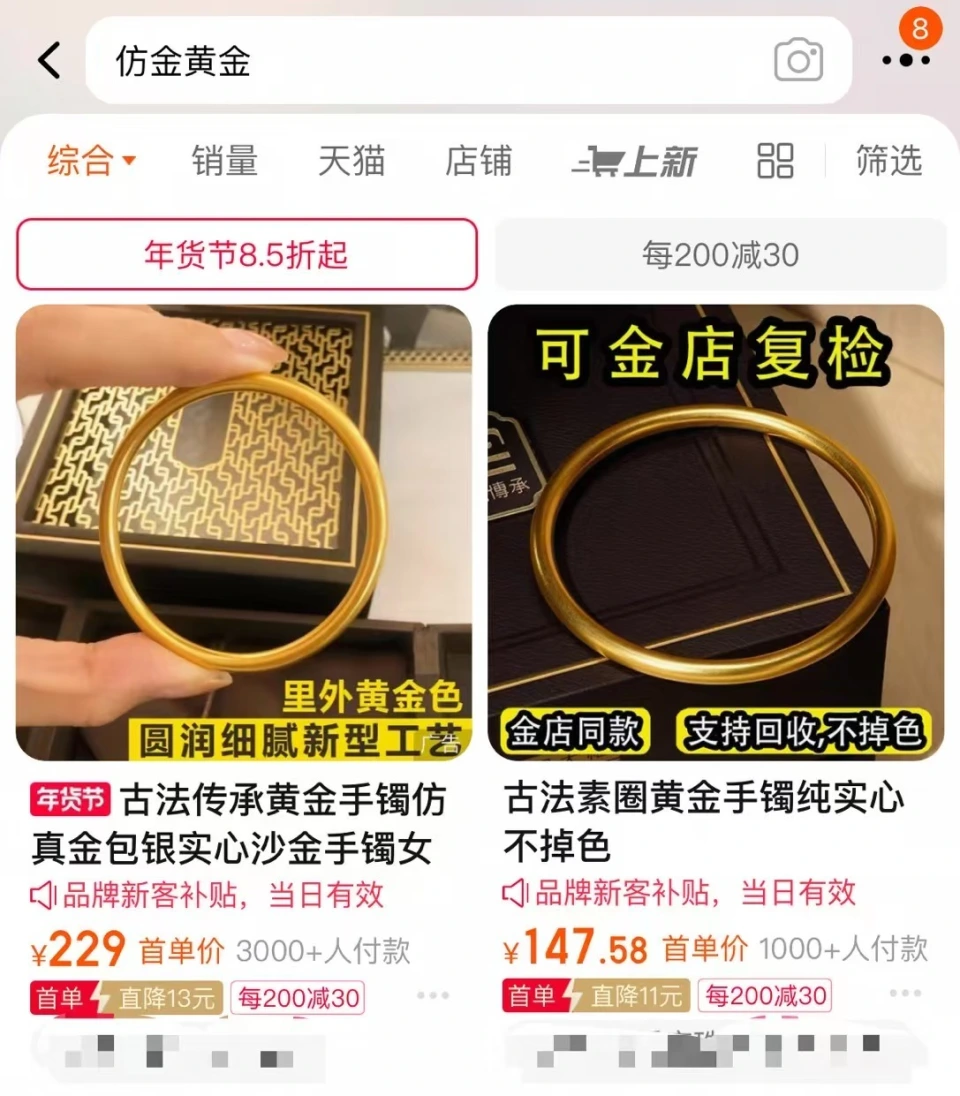Show 上新 new arrivals

[636, 161]
